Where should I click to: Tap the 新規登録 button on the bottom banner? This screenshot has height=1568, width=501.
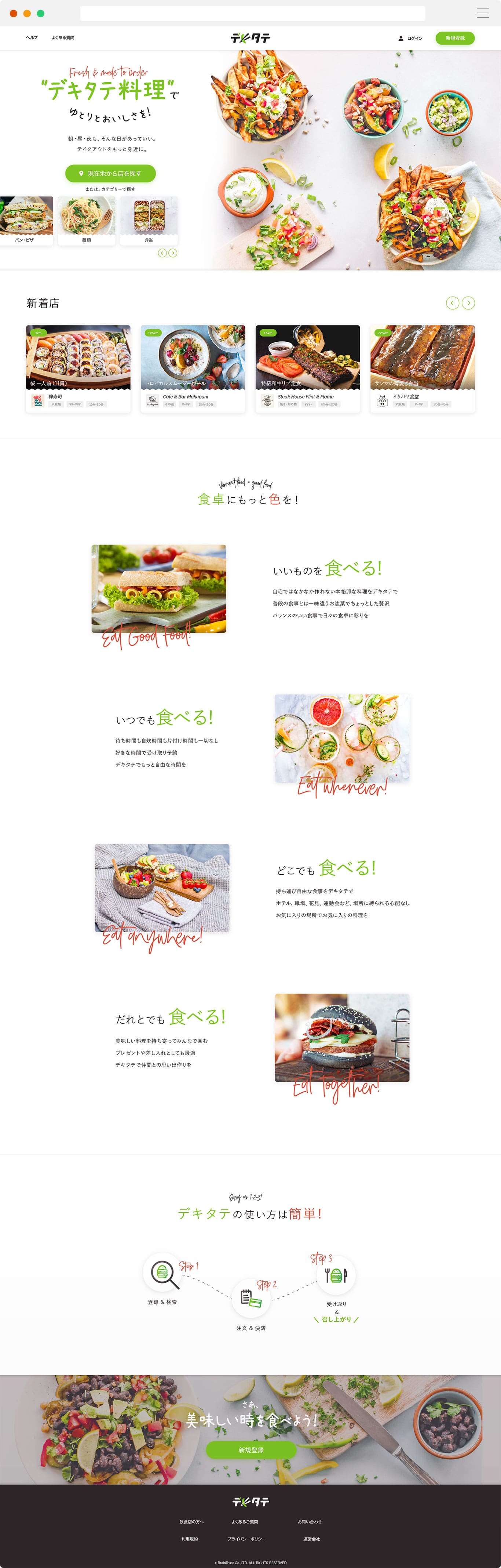[251, 1450]
